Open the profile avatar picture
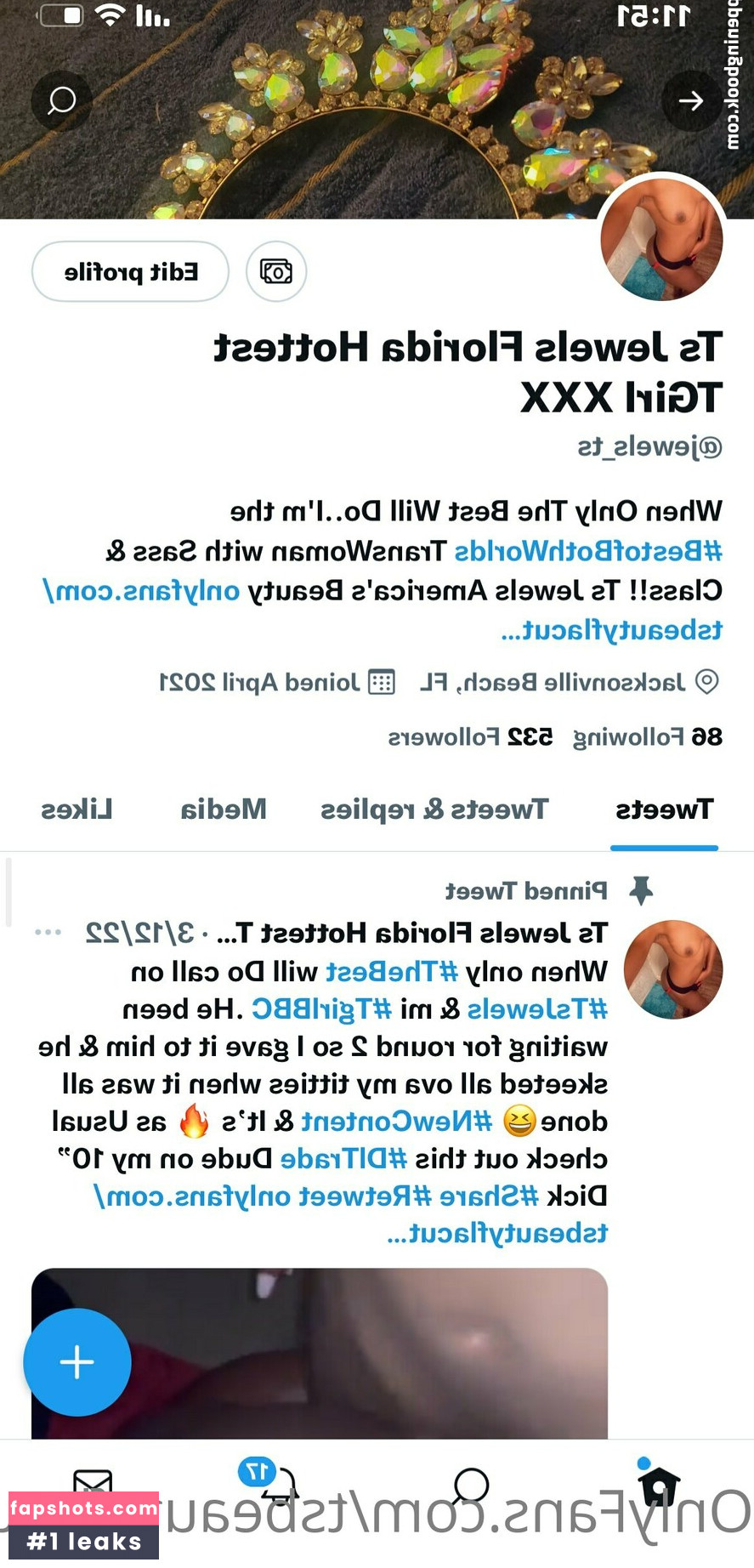The width and height of the screenshot is (754, 1568). 661,240
